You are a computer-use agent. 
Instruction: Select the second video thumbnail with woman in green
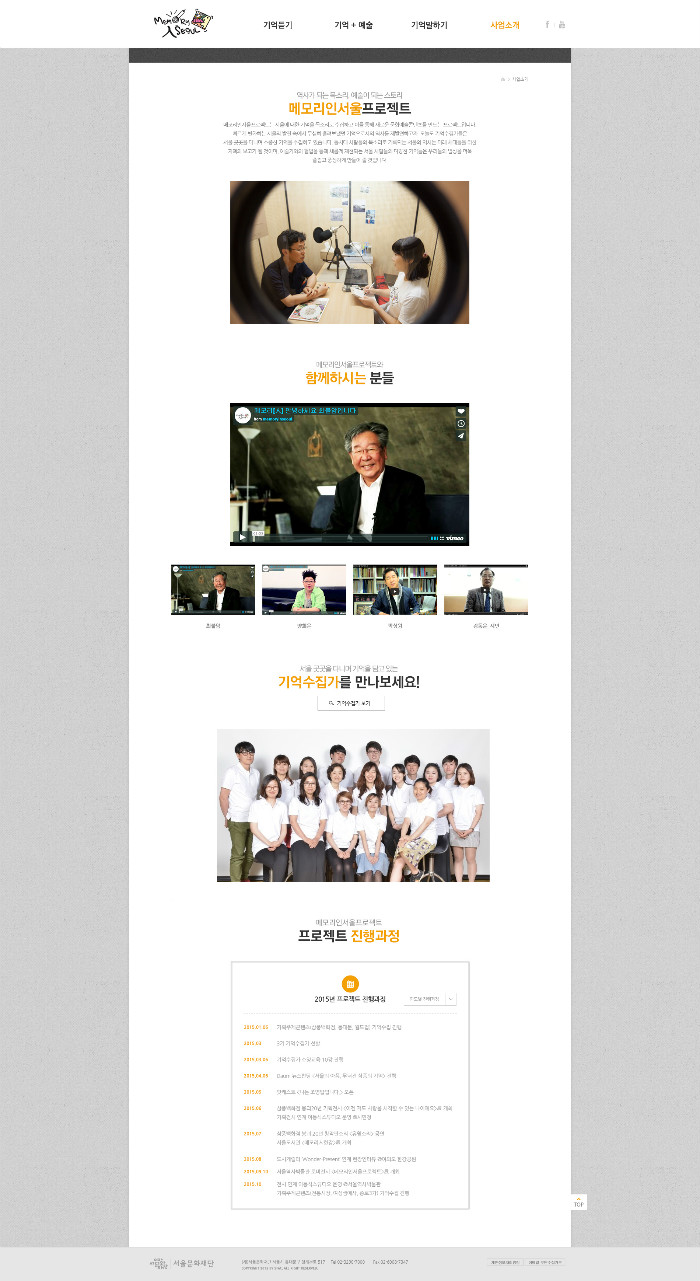tap(304, 590)
